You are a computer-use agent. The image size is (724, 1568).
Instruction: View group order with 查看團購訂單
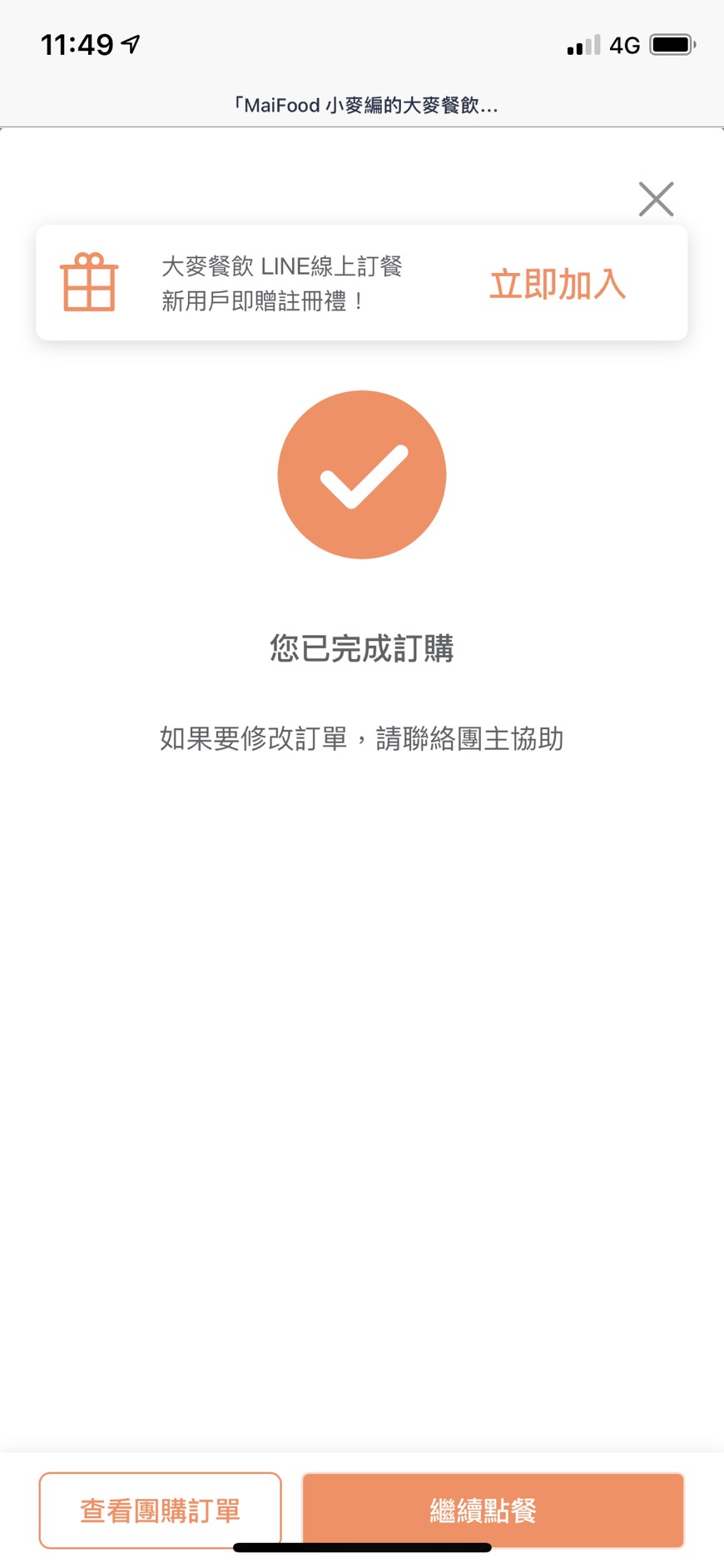160,1510
